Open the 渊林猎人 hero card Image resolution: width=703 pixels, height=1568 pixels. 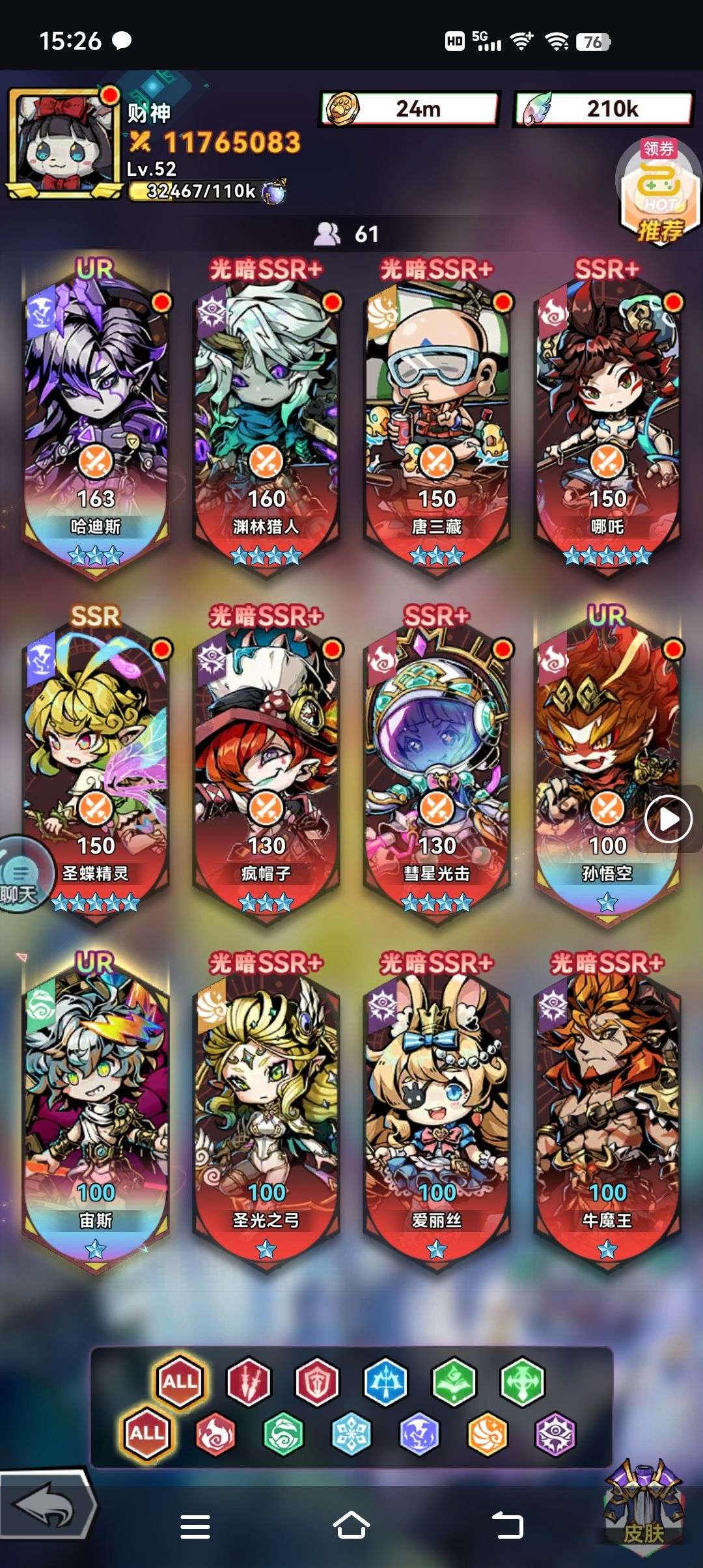266,417
